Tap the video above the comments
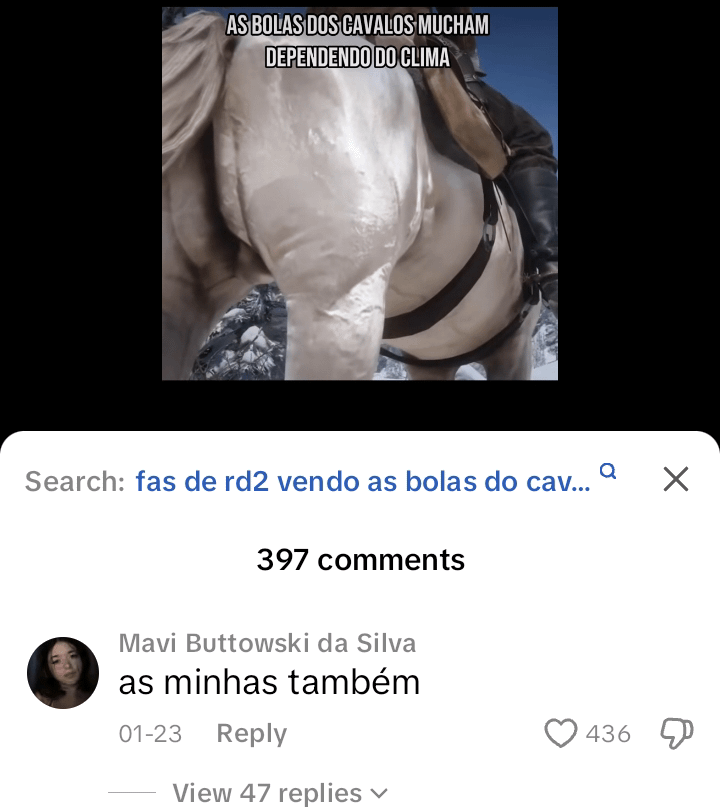Viewport: 720px width, 807px height. (x=360, y=200)
